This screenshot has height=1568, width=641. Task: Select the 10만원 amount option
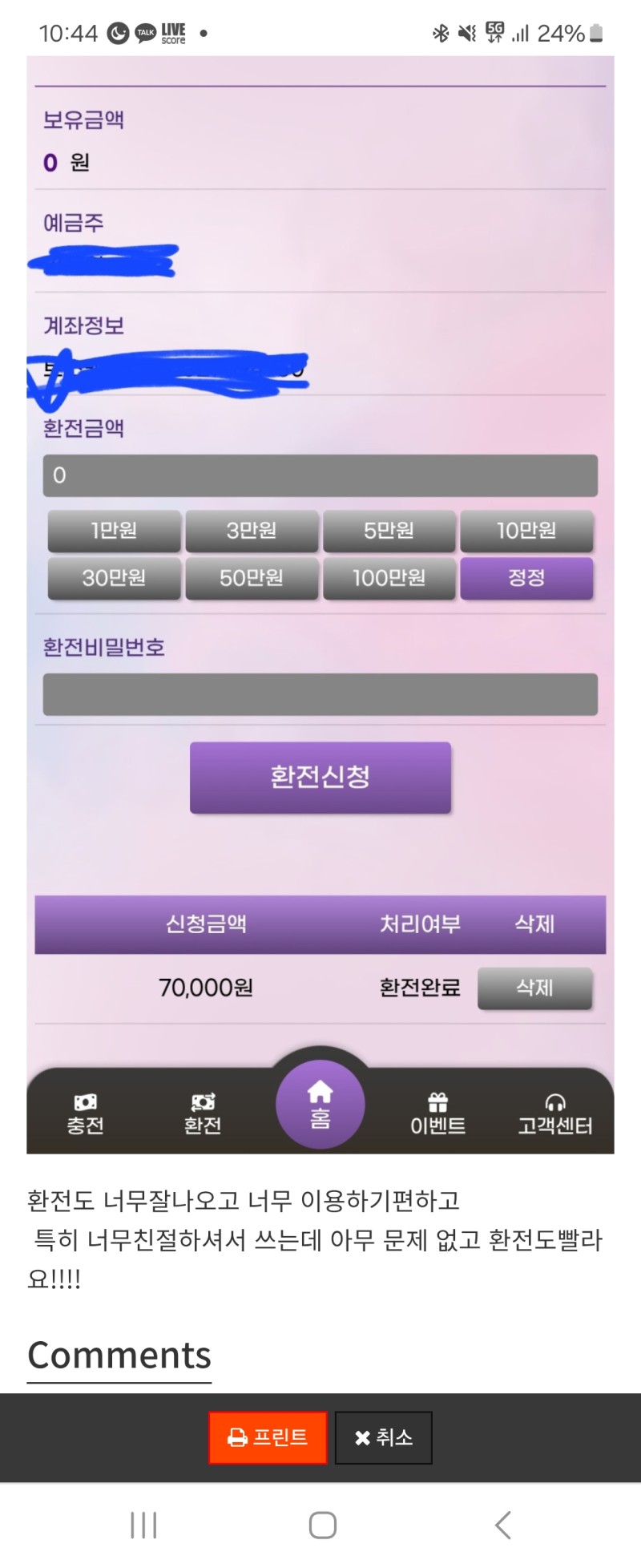[527, 531]
